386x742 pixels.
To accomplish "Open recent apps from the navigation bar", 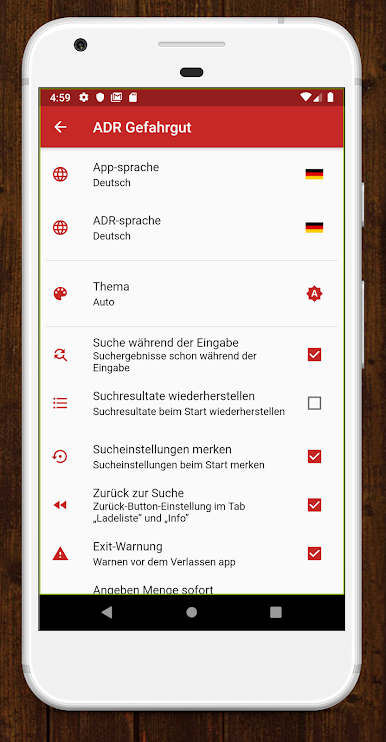I will point(276,612).
